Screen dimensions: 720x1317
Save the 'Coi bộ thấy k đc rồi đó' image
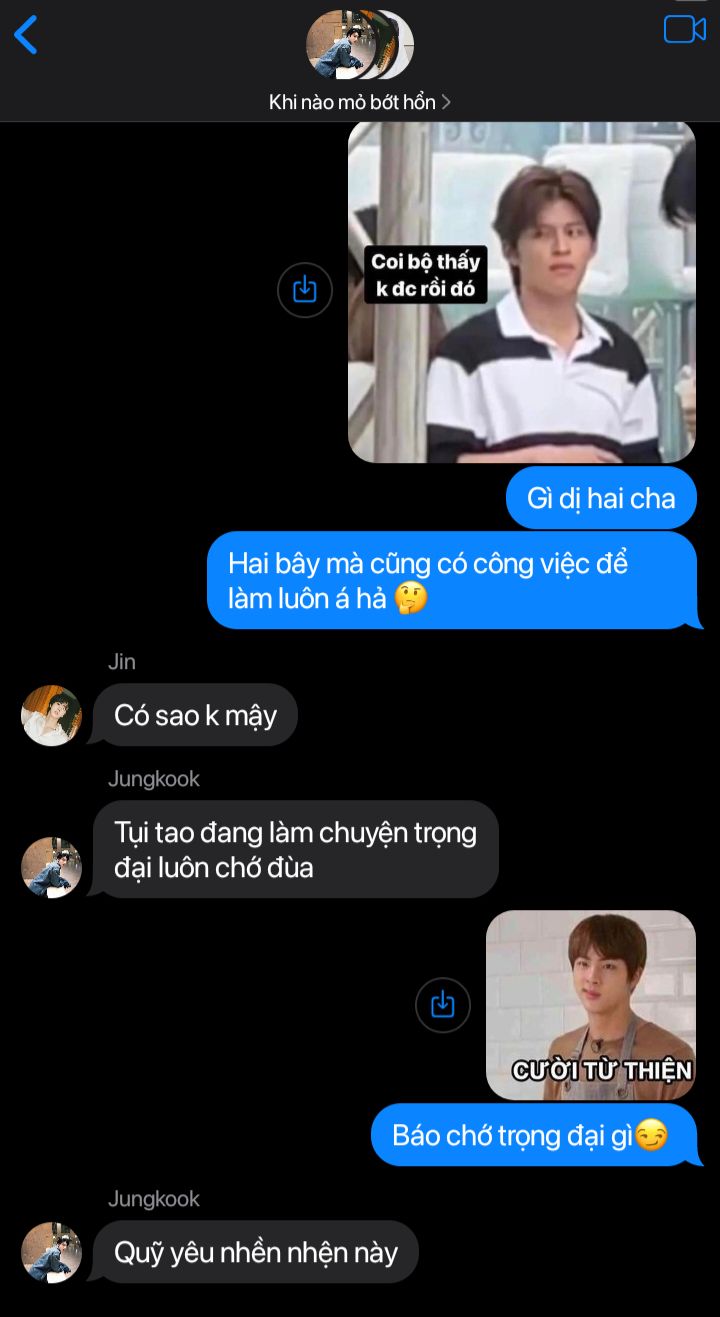pos(304,290)
